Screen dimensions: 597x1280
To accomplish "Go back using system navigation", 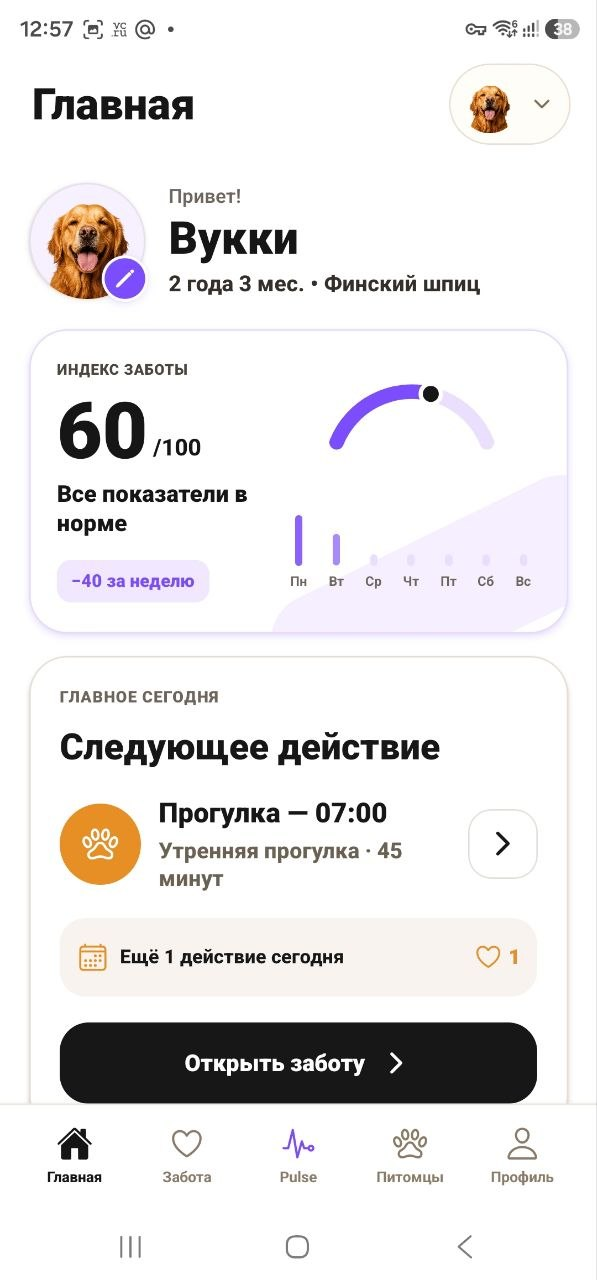I will pos(465,1246).
